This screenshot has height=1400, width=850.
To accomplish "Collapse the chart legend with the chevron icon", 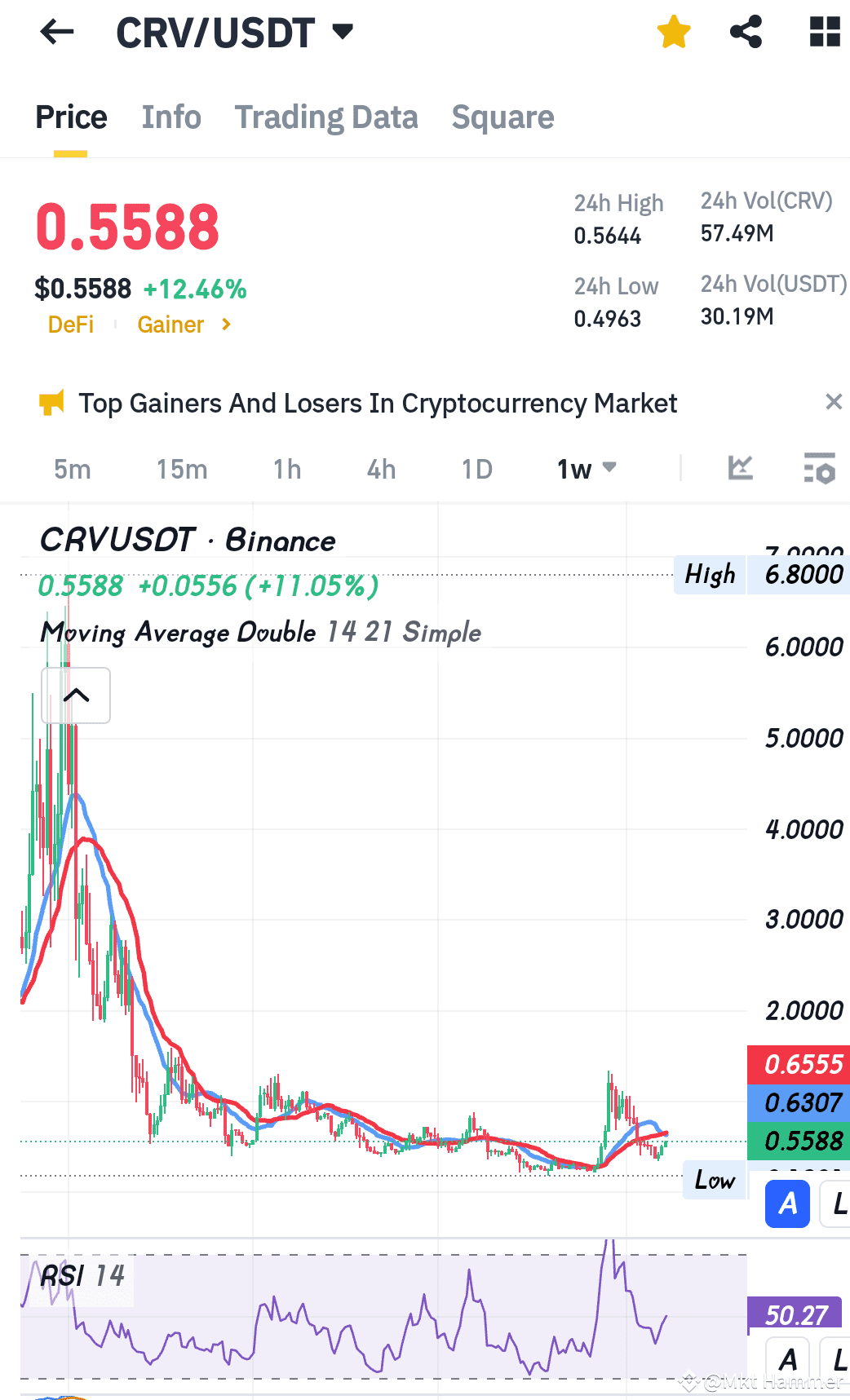I will coord(75,696).
